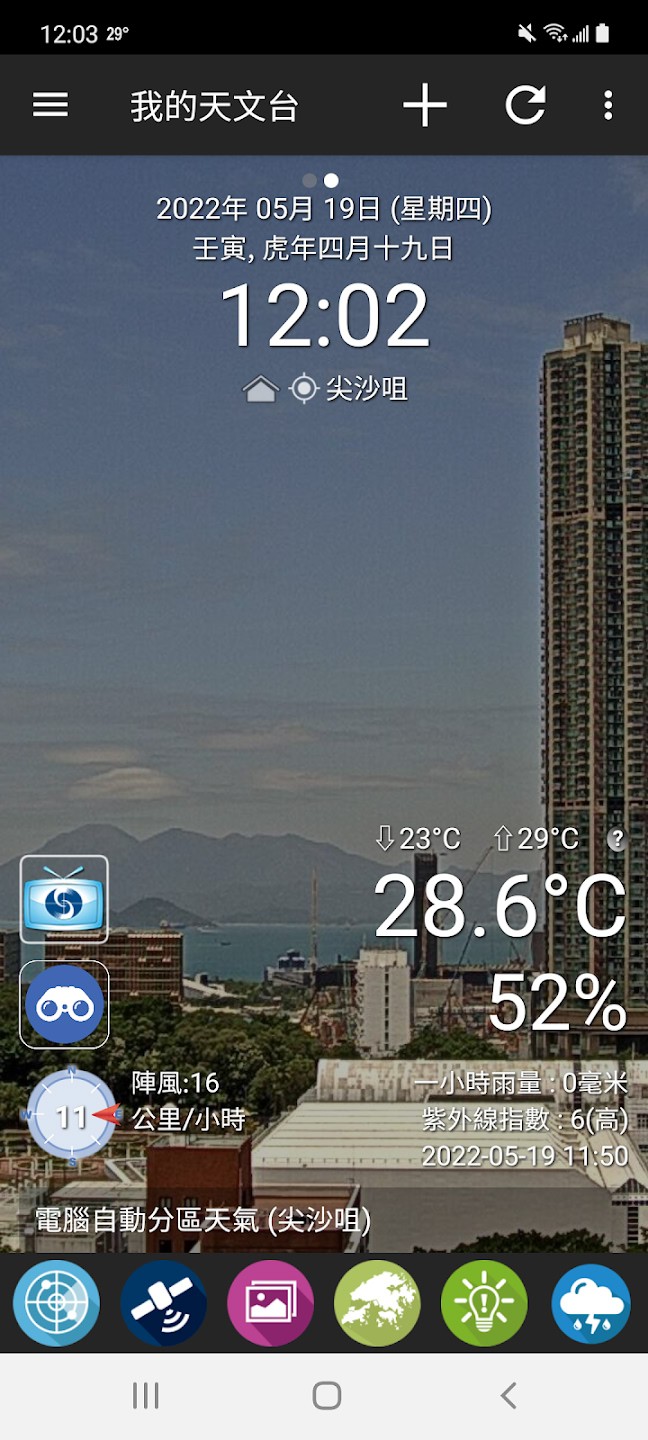This screenshot has height=1440, width=648.
Task: Open the radar imagery shortcut
Action: coord(56,1303)
